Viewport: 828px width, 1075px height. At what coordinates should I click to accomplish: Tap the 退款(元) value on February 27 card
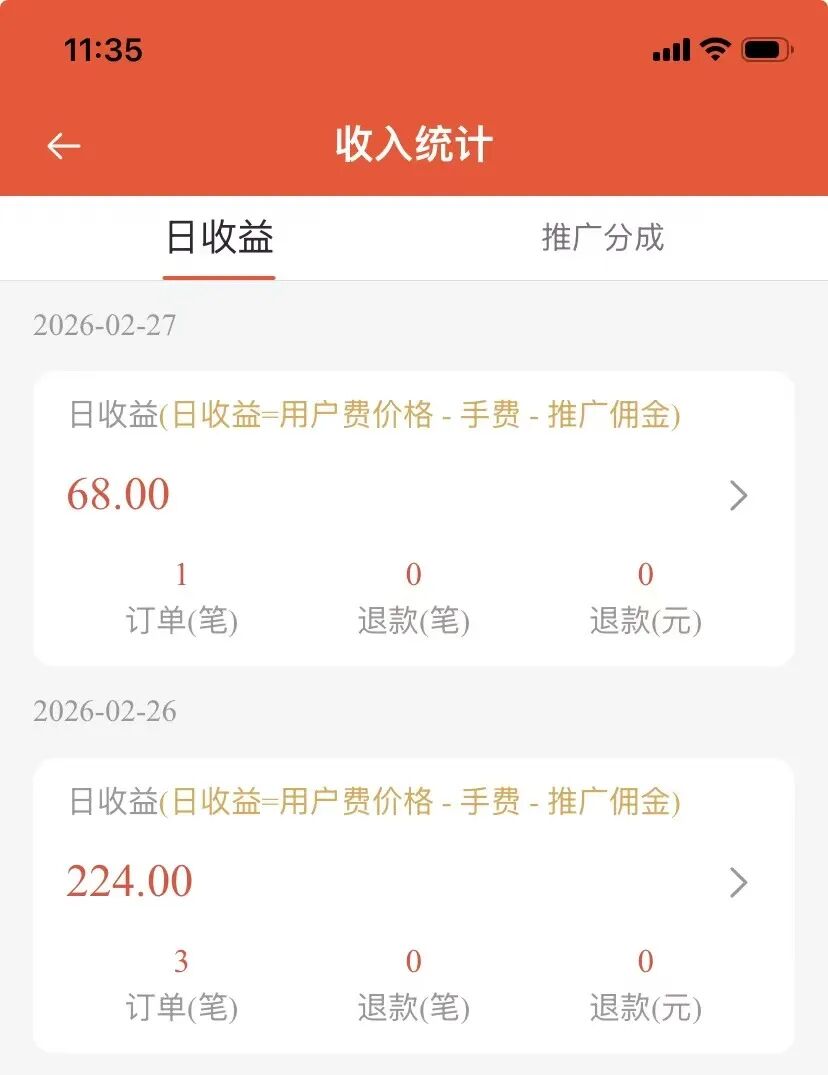click(x=646, y=575)
